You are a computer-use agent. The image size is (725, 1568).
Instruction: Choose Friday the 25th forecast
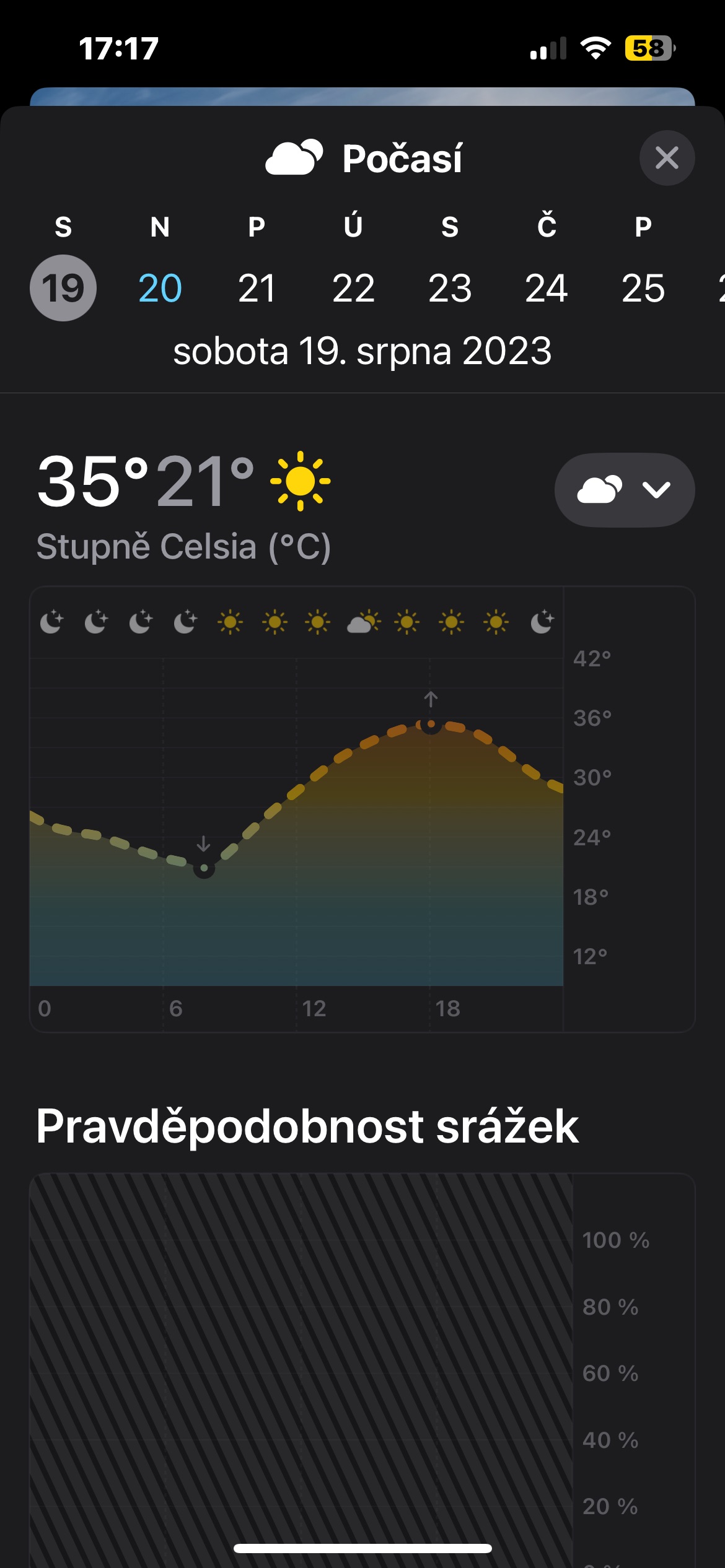click(643, 288)
